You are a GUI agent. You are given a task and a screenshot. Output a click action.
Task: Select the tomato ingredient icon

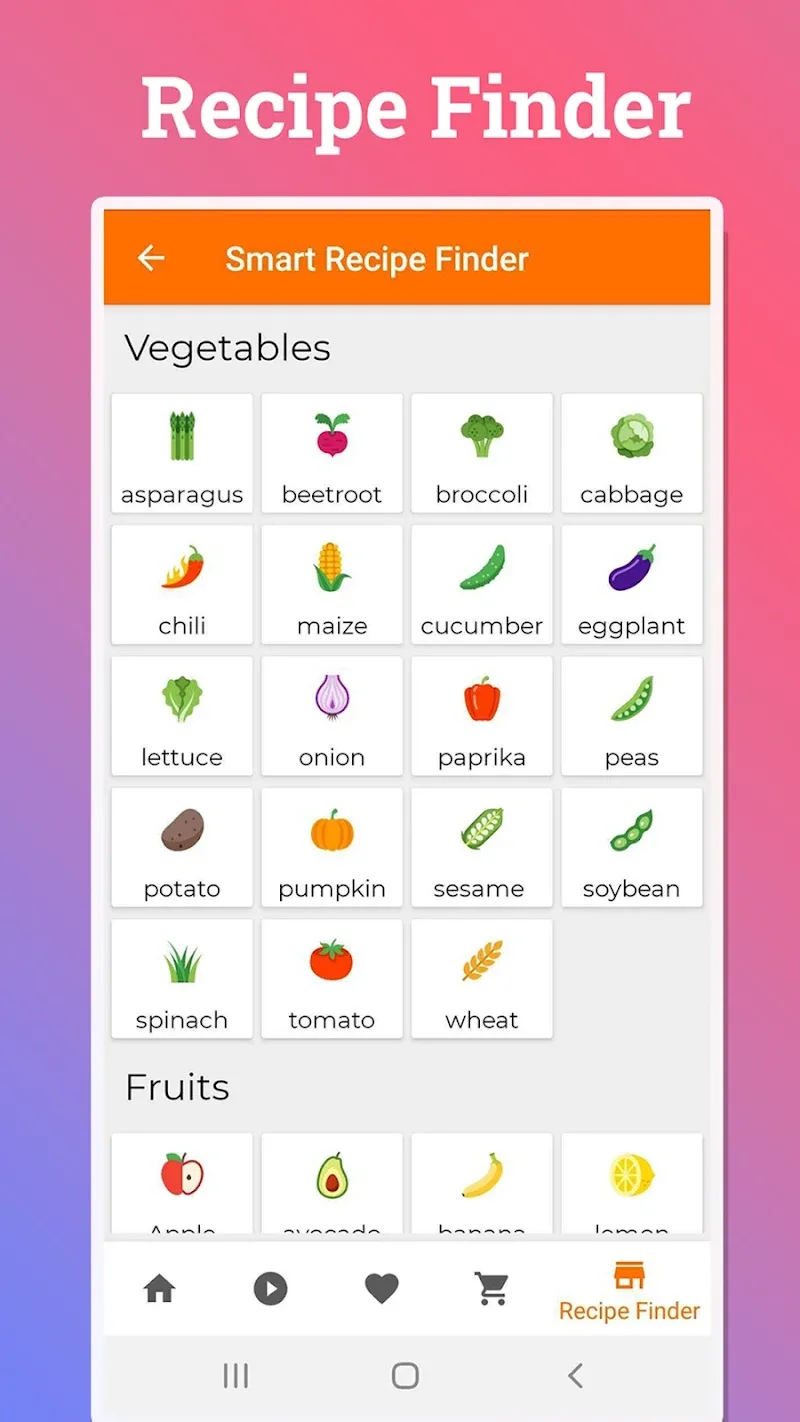point(332,962)
